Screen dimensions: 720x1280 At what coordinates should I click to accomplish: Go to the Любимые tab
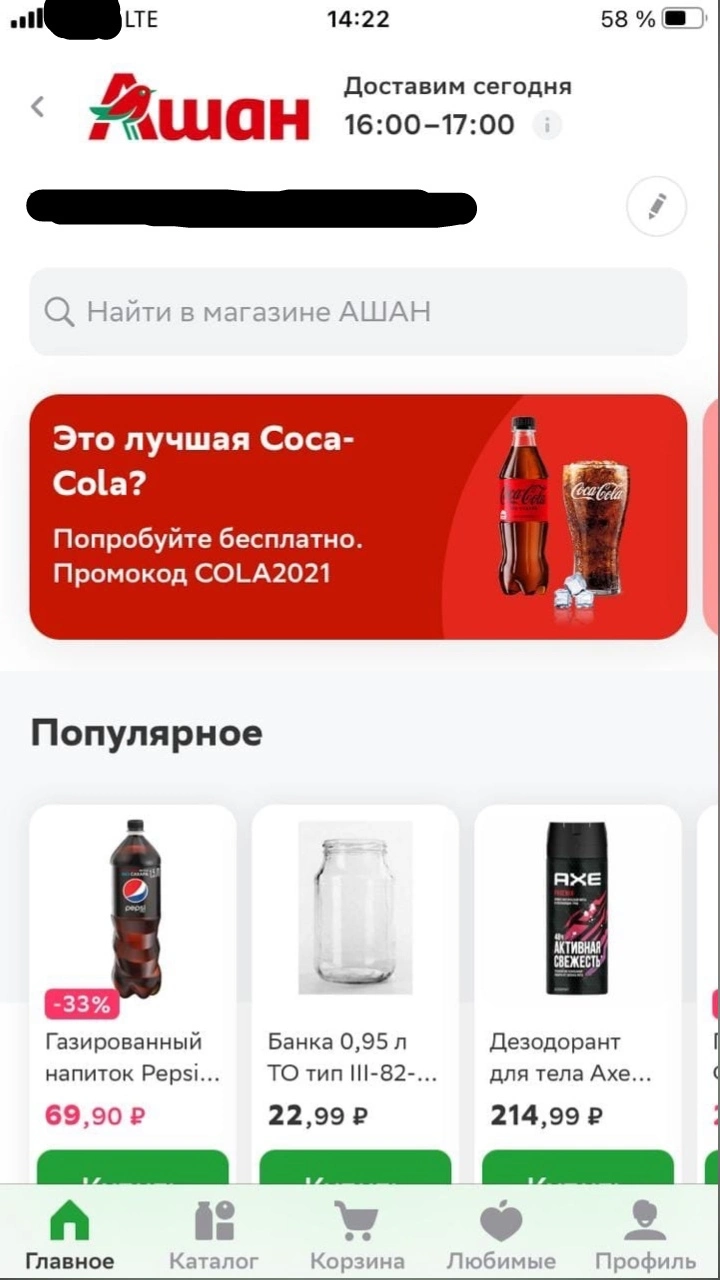[x=501, y=1235]
